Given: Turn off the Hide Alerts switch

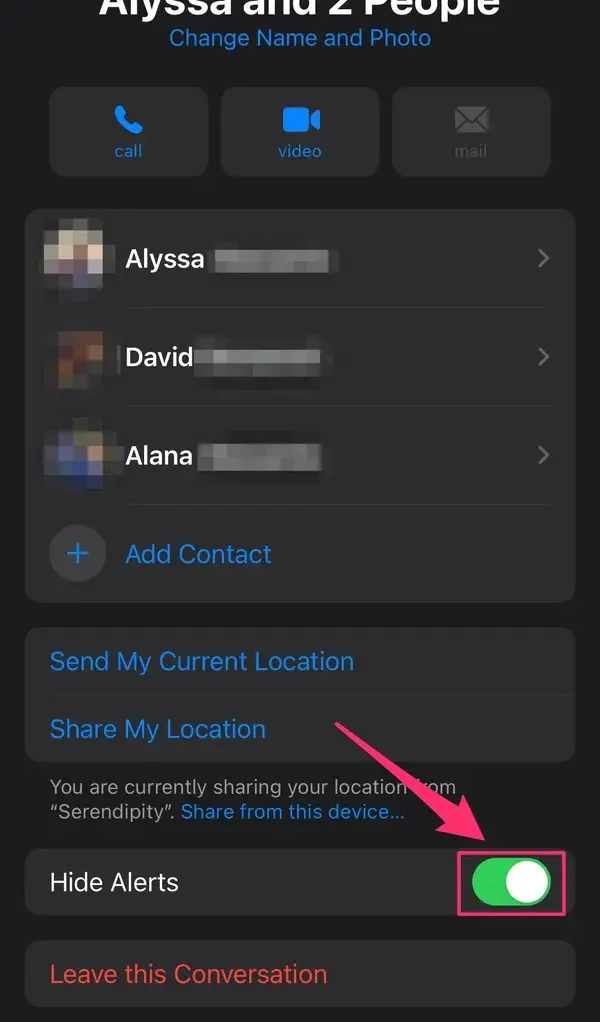Looking at the screenshot, I should [x=511, y=883].
